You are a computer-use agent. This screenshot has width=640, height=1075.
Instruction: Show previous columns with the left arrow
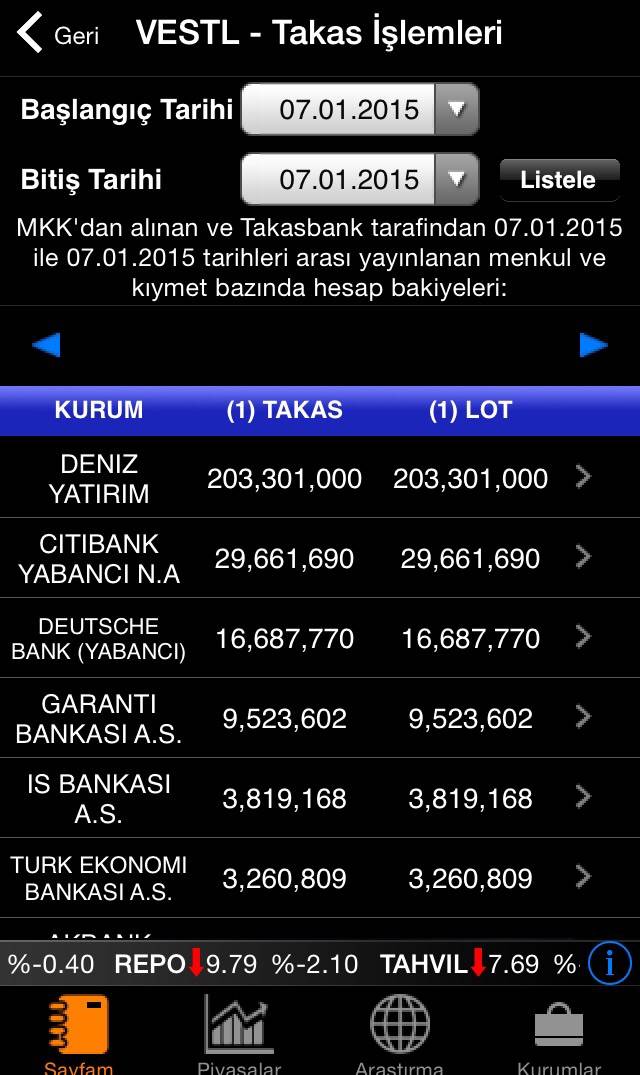[x=46, y=345]
